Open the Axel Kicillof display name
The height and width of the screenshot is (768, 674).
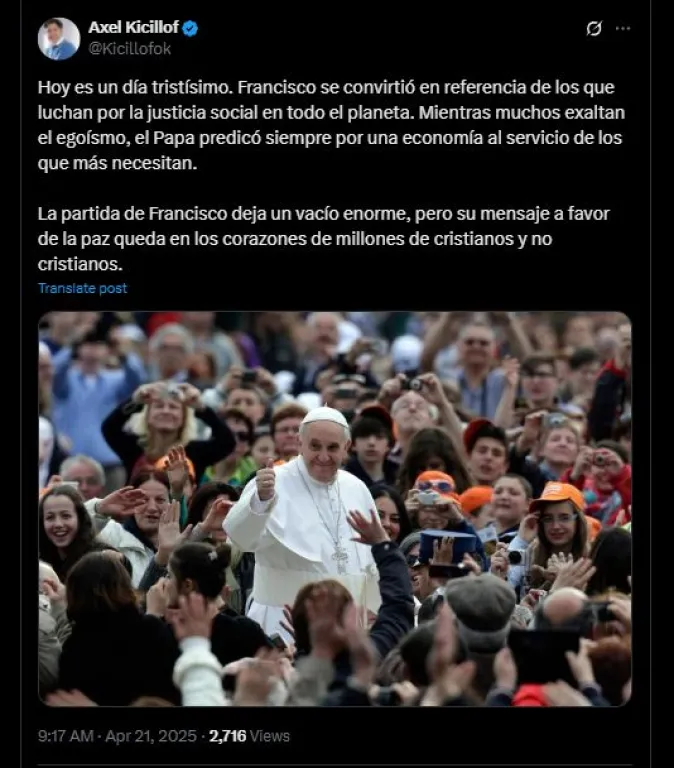pos(134,28)
